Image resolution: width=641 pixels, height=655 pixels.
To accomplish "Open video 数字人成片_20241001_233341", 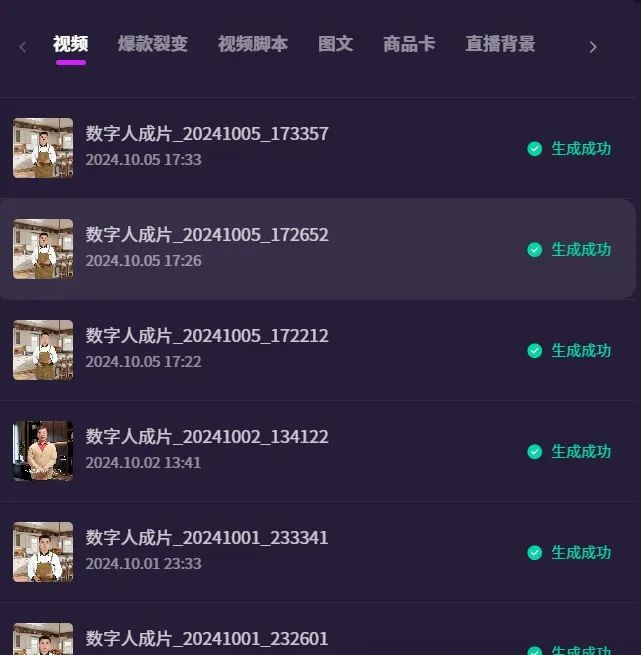I will [x=207, y=538].
